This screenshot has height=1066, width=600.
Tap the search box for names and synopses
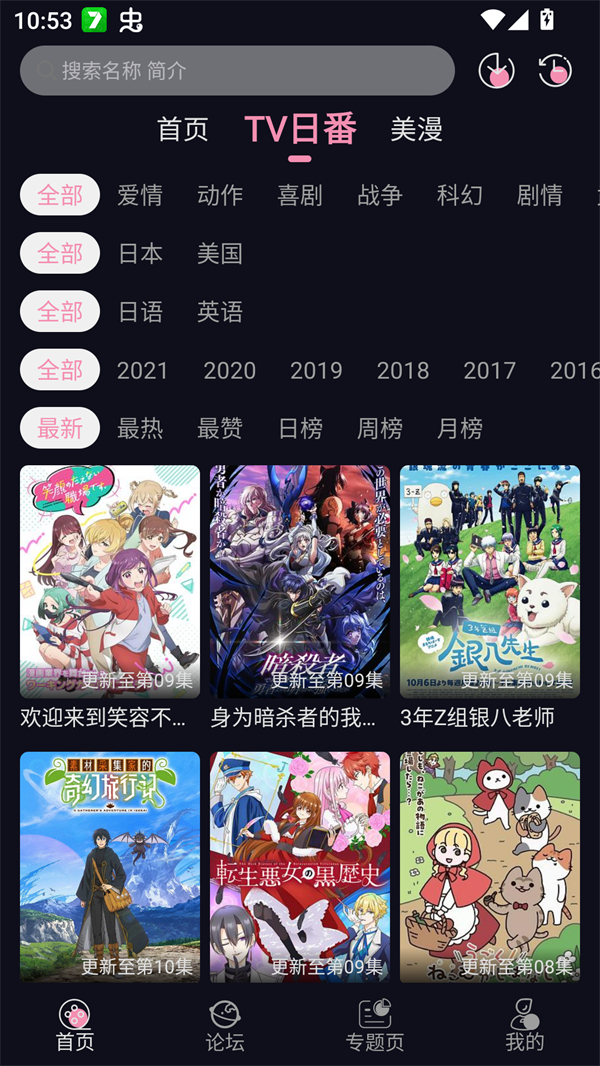tap(237, 71)
